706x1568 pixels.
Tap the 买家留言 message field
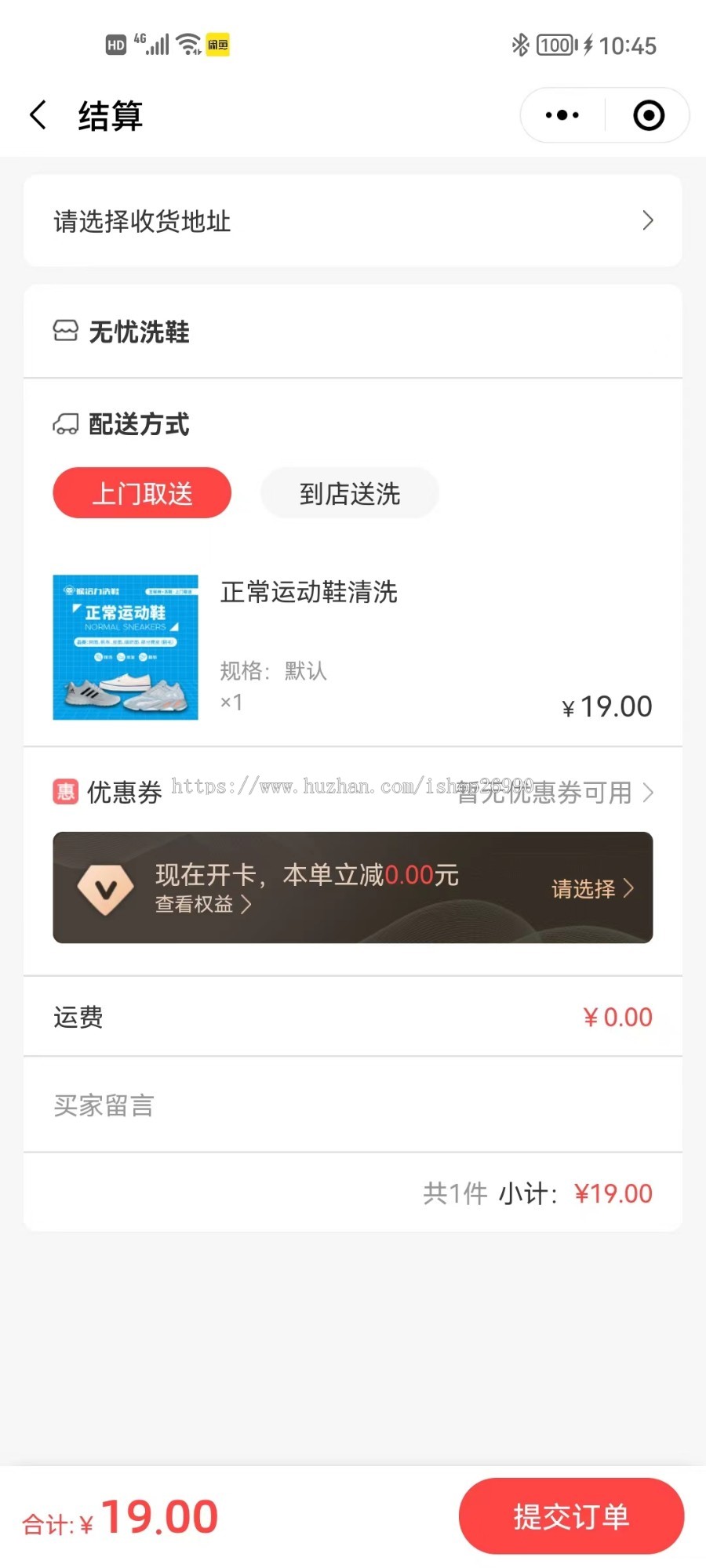coord(353,1105)
